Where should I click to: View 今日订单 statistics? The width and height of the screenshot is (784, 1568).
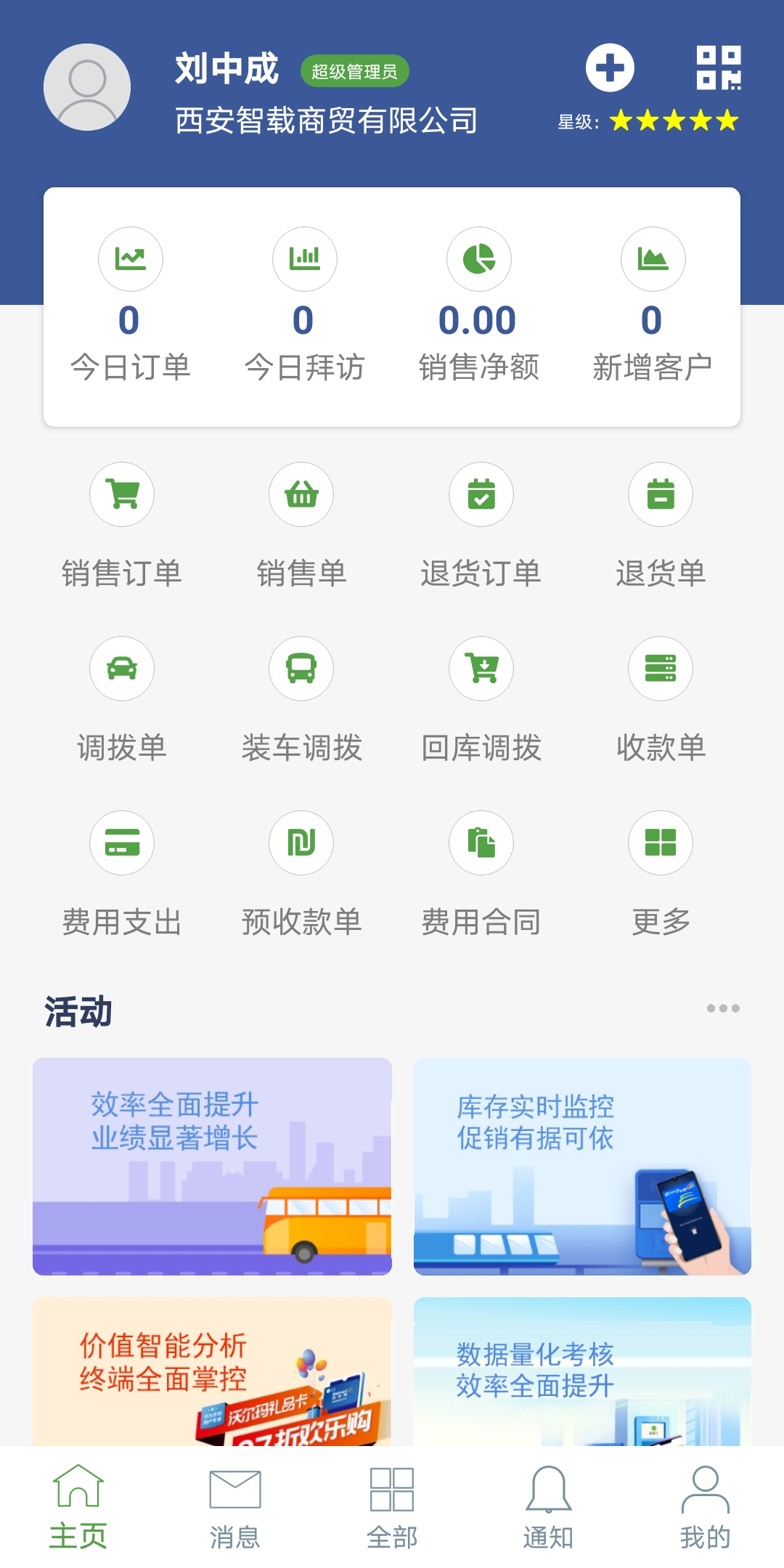[x=131, y=305]
